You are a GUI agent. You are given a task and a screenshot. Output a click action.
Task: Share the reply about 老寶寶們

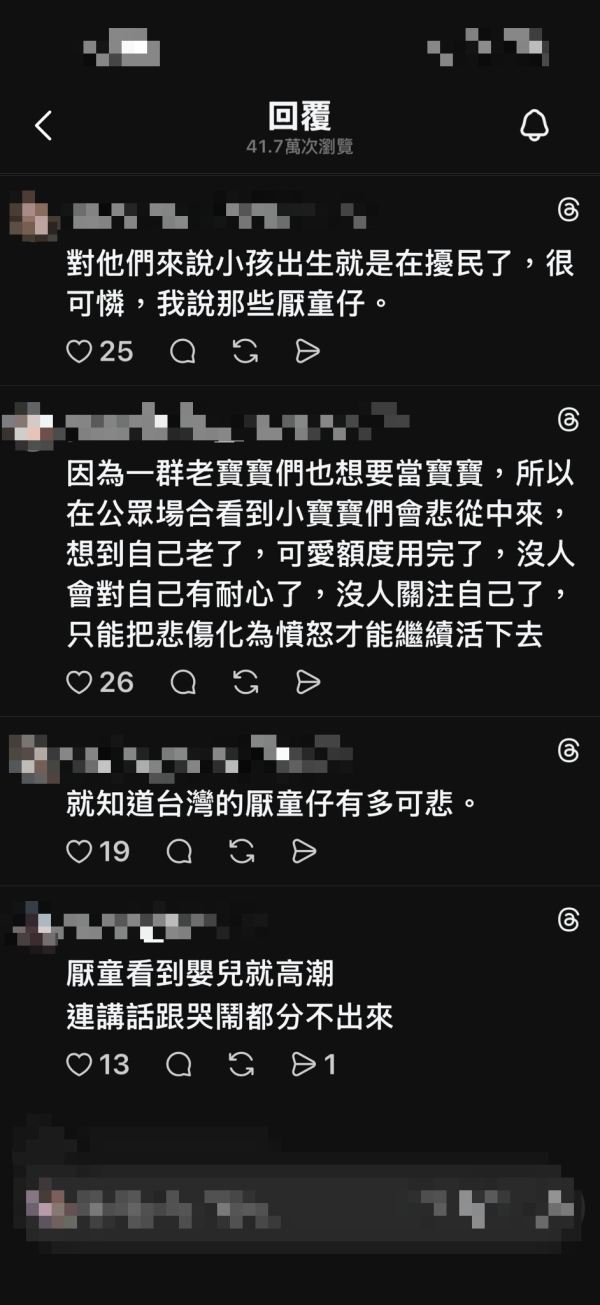coord(307,682)
